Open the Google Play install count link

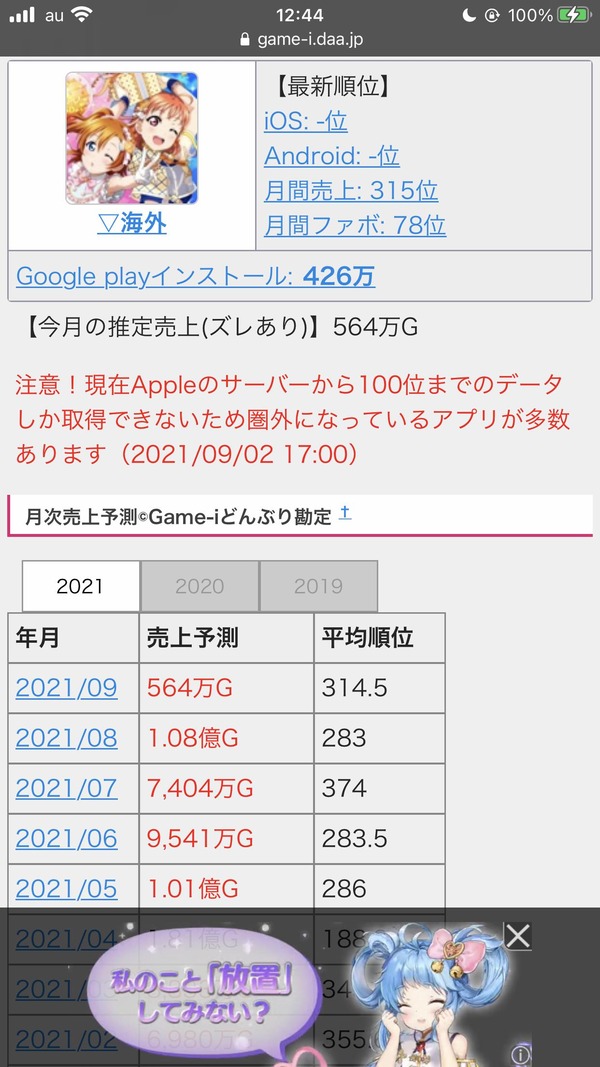195,276
